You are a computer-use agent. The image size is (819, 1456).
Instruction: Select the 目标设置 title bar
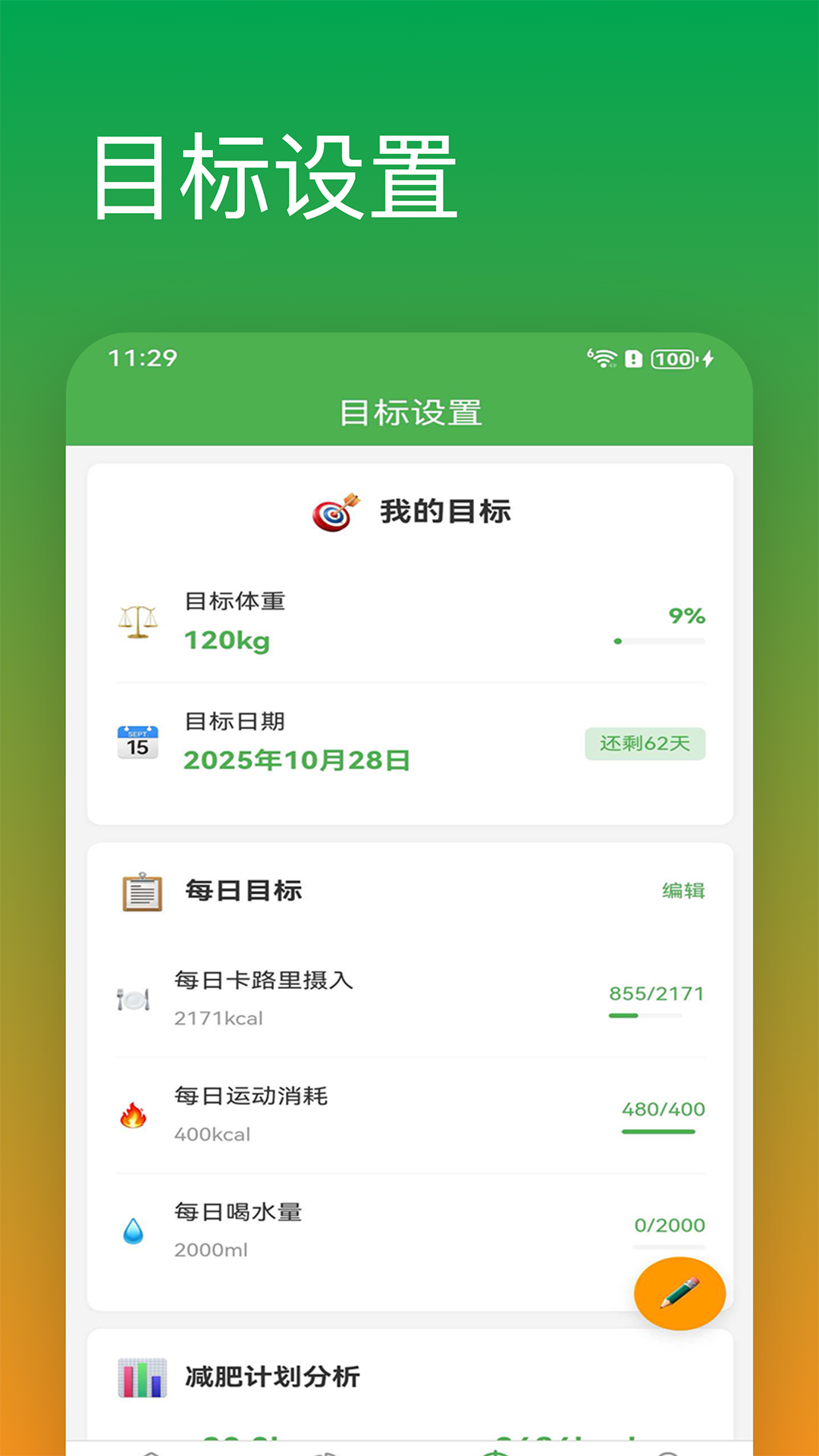pos(409,413)
